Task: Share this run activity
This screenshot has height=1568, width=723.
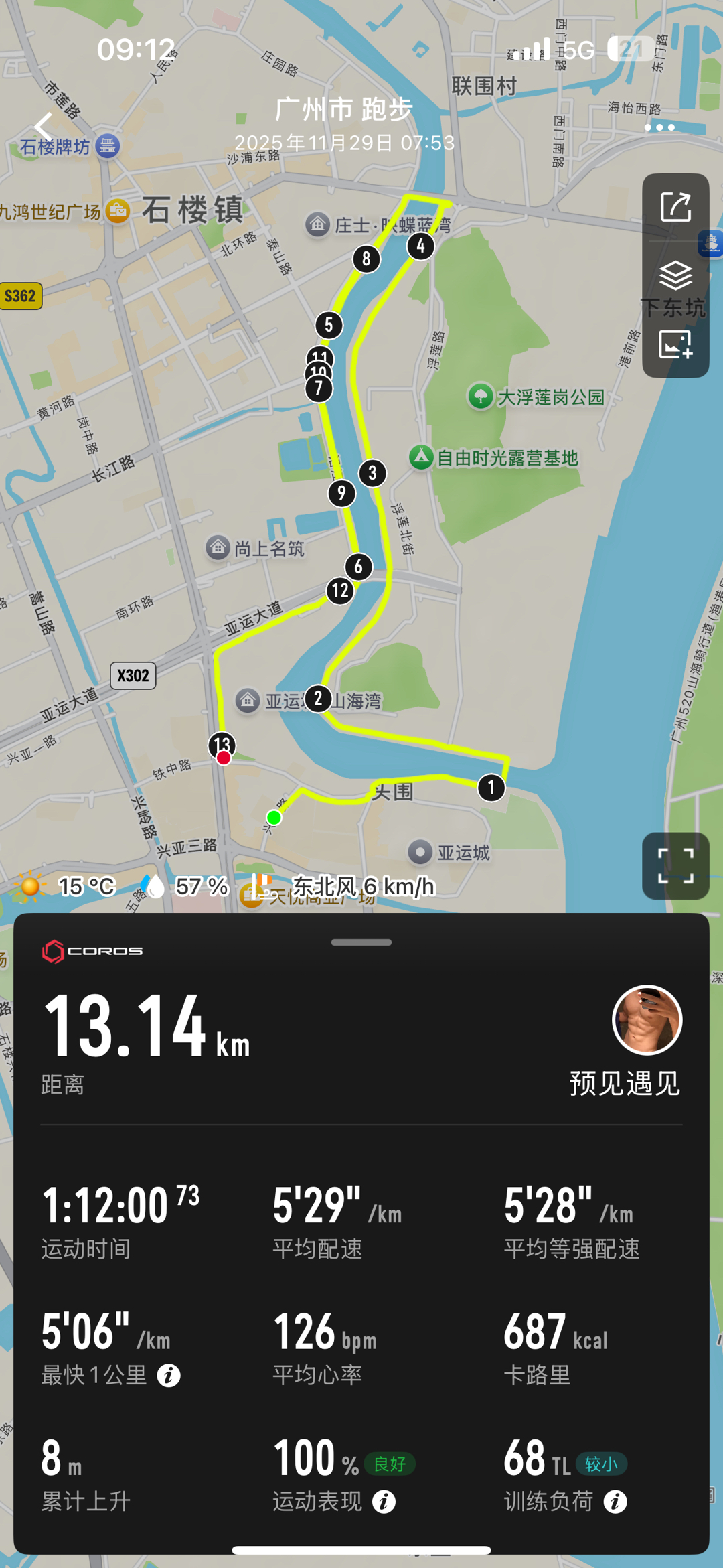Action: coord(675,207)
